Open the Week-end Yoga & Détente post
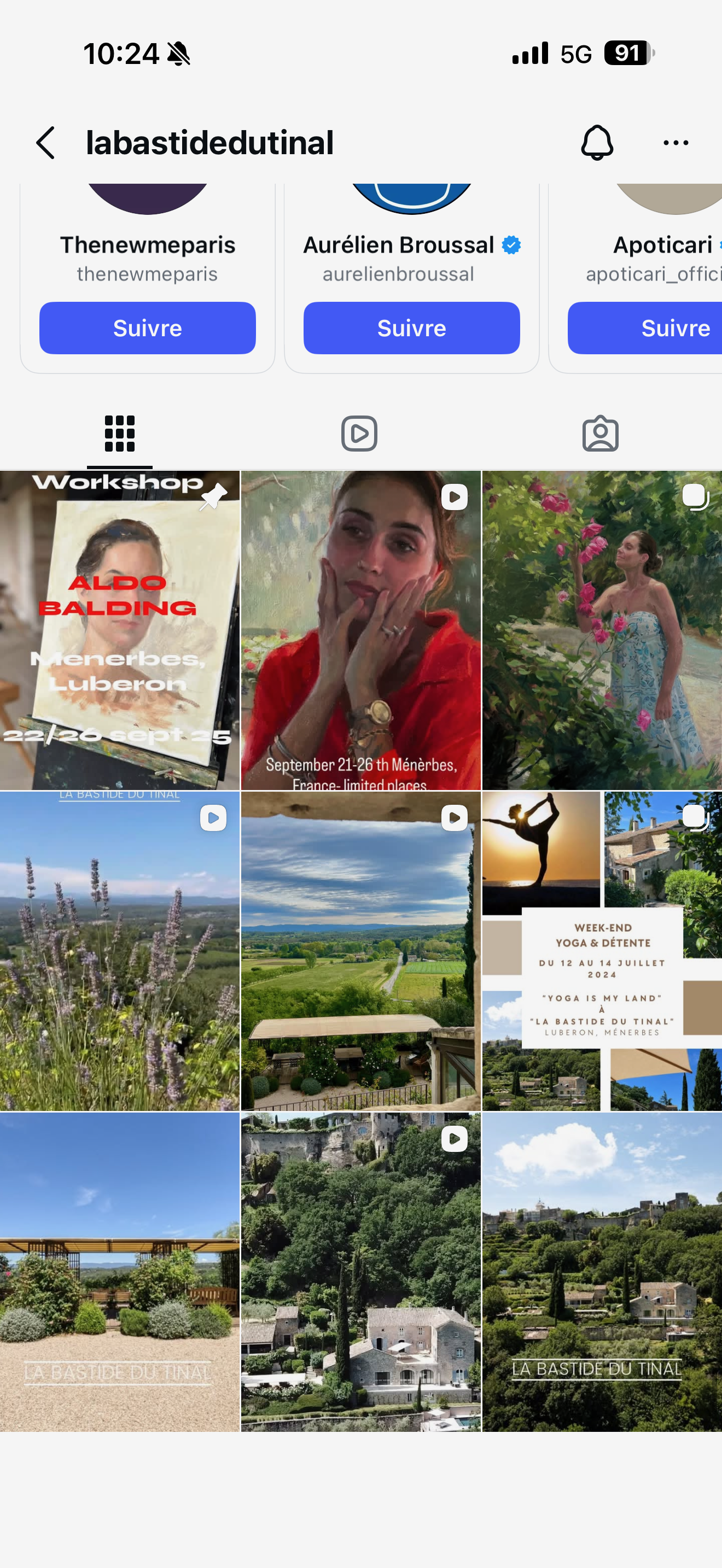Image resolution: width=722 pixels, height=1568 pixels. [602, 951]
